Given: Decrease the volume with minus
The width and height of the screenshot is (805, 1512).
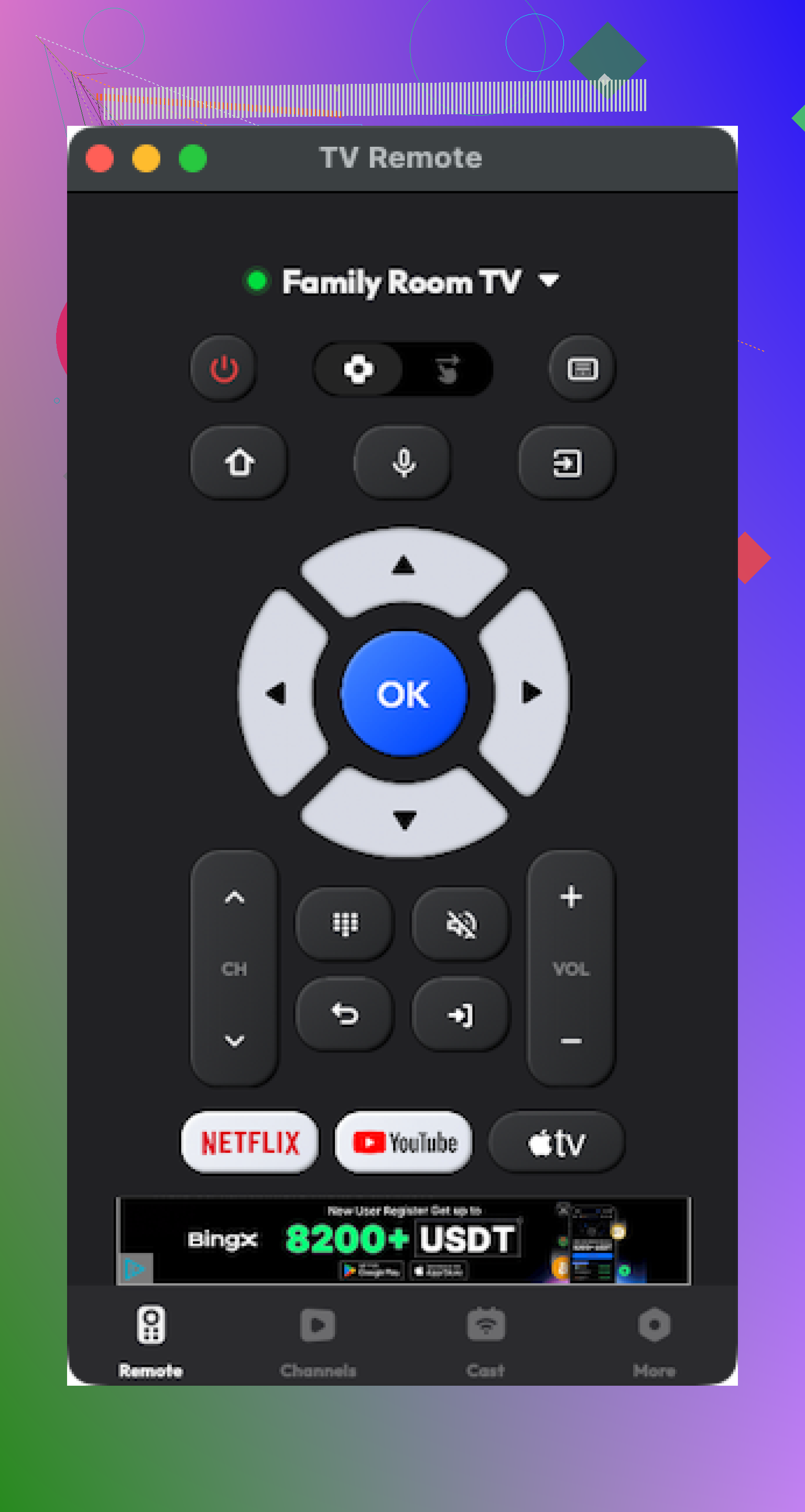Looking at the screenshot, I should (x=571, y=1041).
